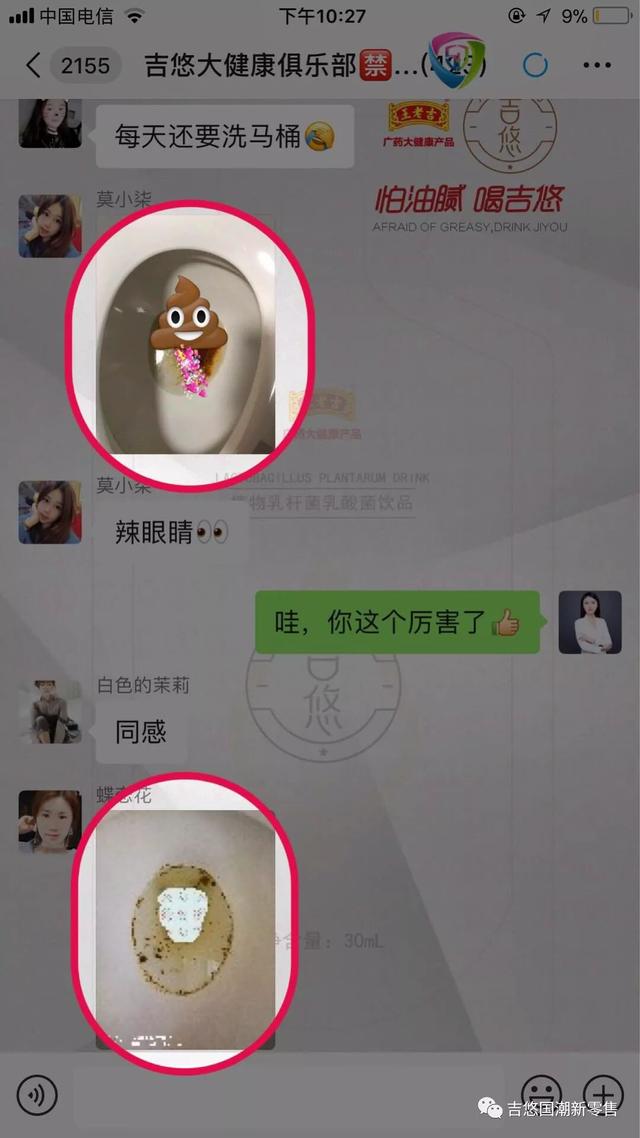This screenshot has height=1138, width=640.
Task: View 白色的茉莉's profile avatar
Action: pyautogui.click(x=50, y=711)
